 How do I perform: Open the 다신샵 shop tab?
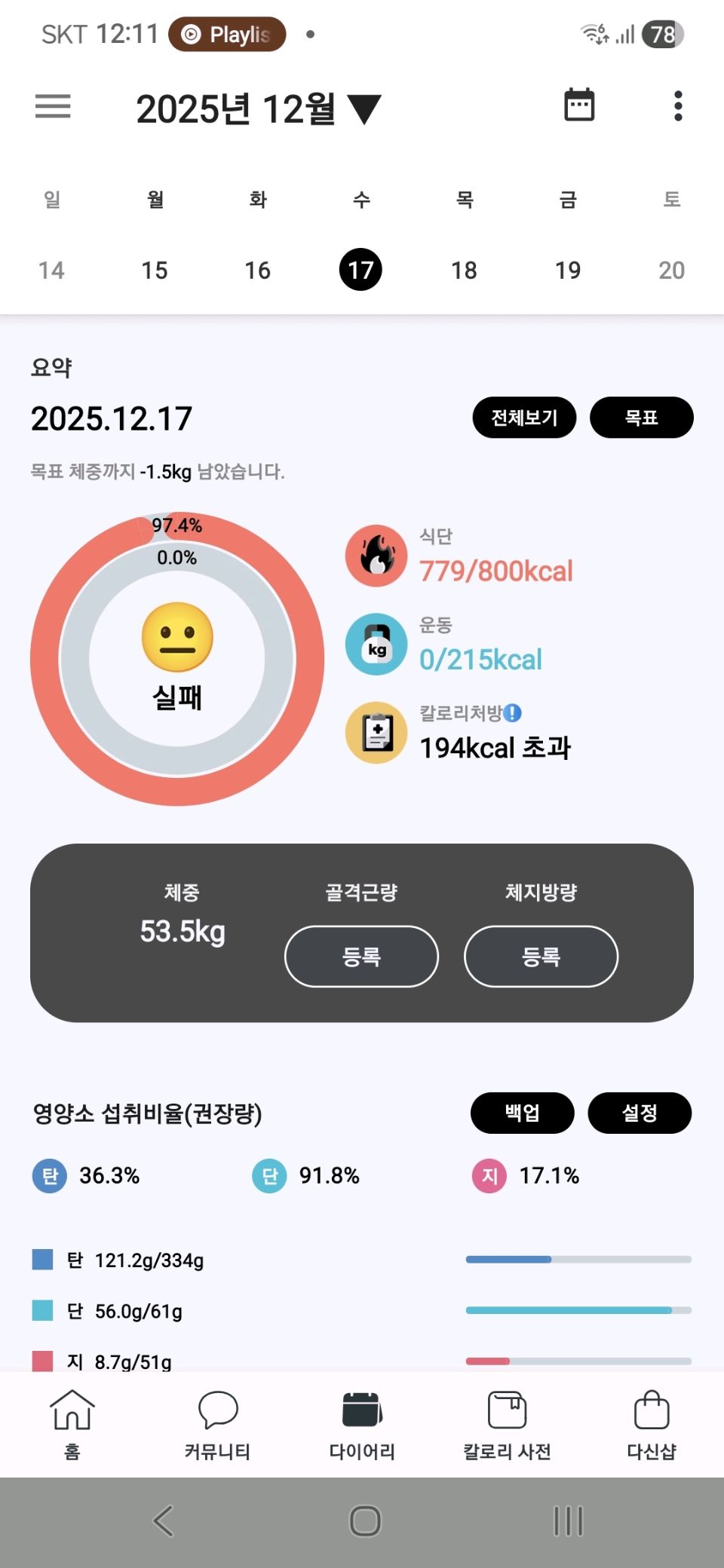pos(652,1425)
